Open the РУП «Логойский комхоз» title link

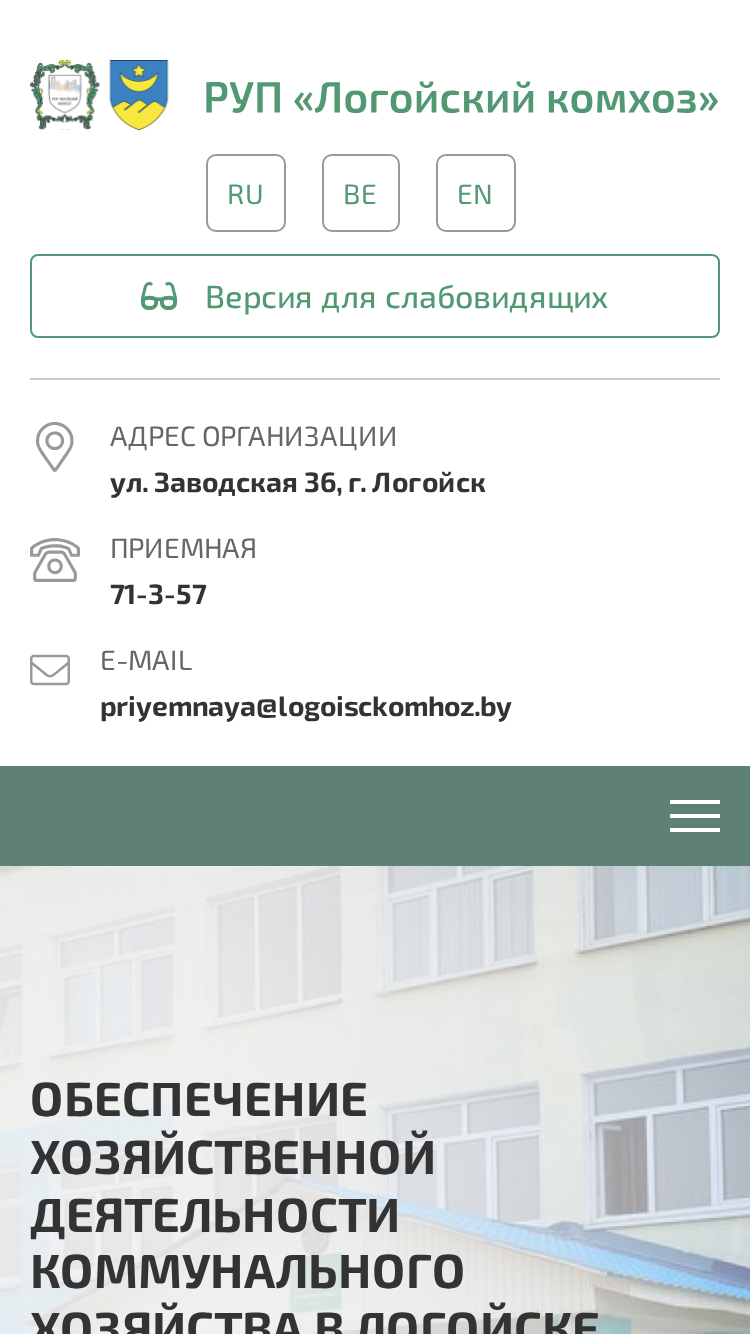point(461,97)
